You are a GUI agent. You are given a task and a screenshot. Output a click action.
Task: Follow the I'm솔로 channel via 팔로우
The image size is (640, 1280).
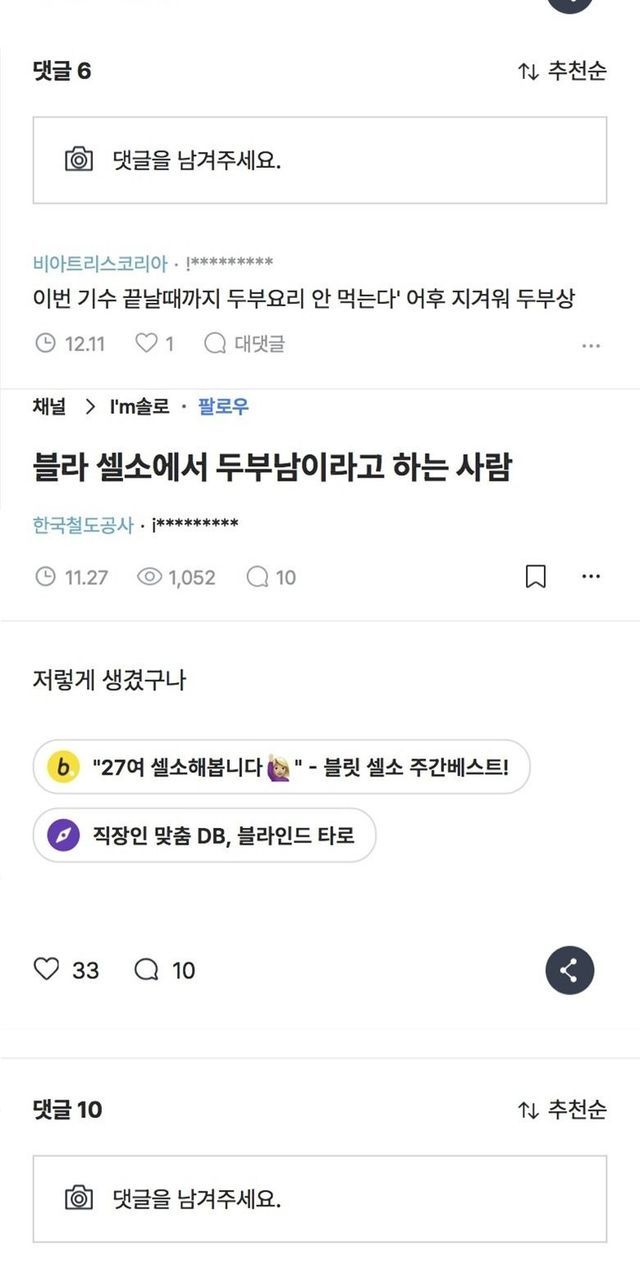pyautogui.click(x=224, y=406)
